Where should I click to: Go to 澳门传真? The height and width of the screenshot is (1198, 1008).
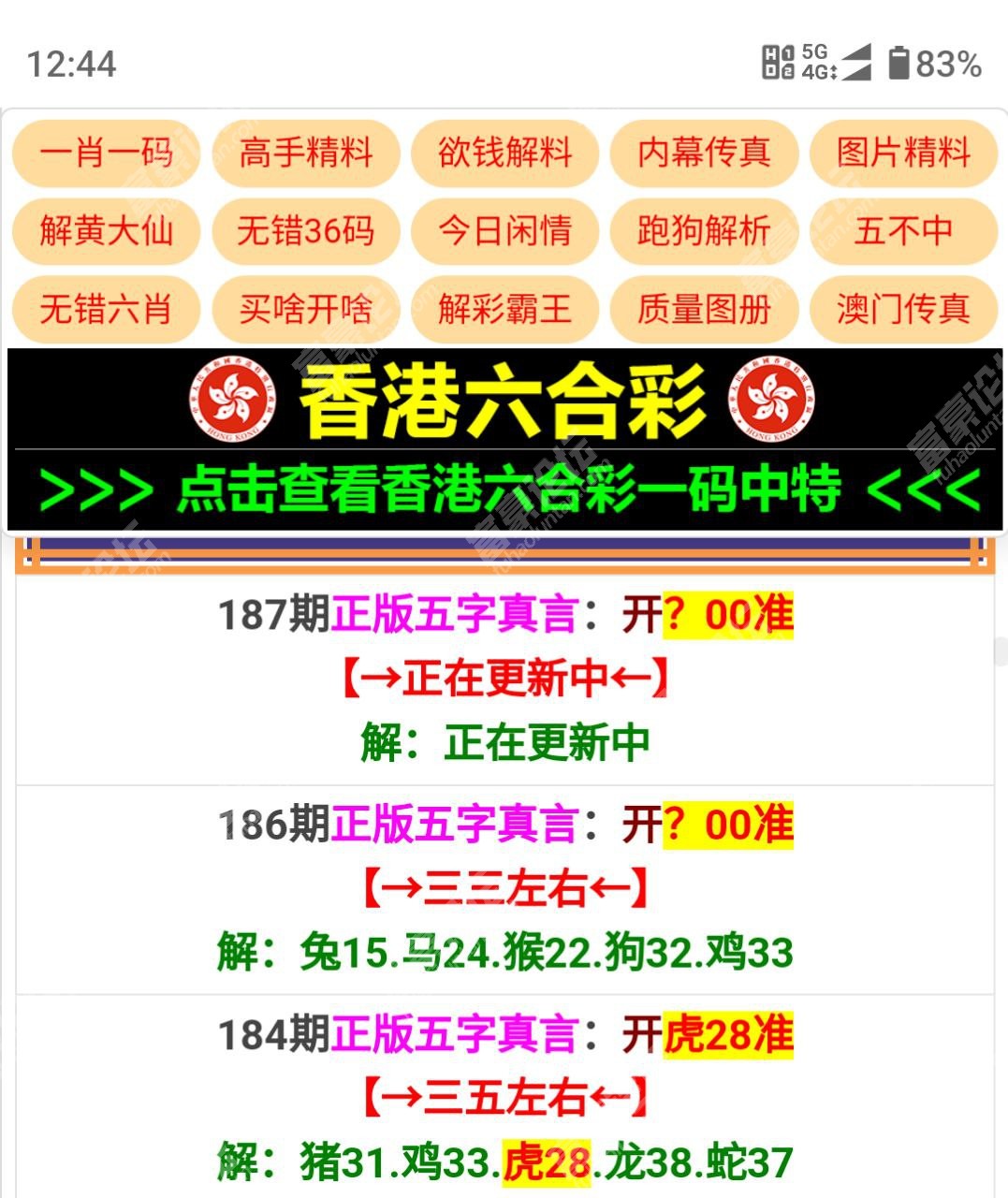(903, 309)
